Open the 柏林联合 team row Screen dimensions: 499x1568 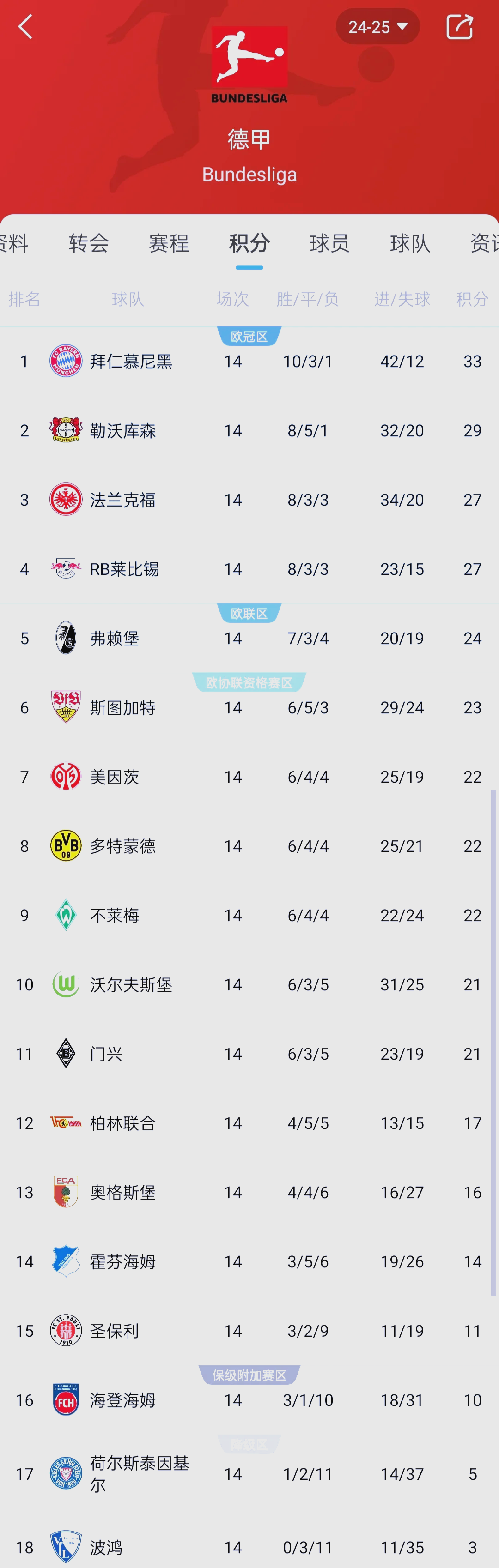[123, 1123]
